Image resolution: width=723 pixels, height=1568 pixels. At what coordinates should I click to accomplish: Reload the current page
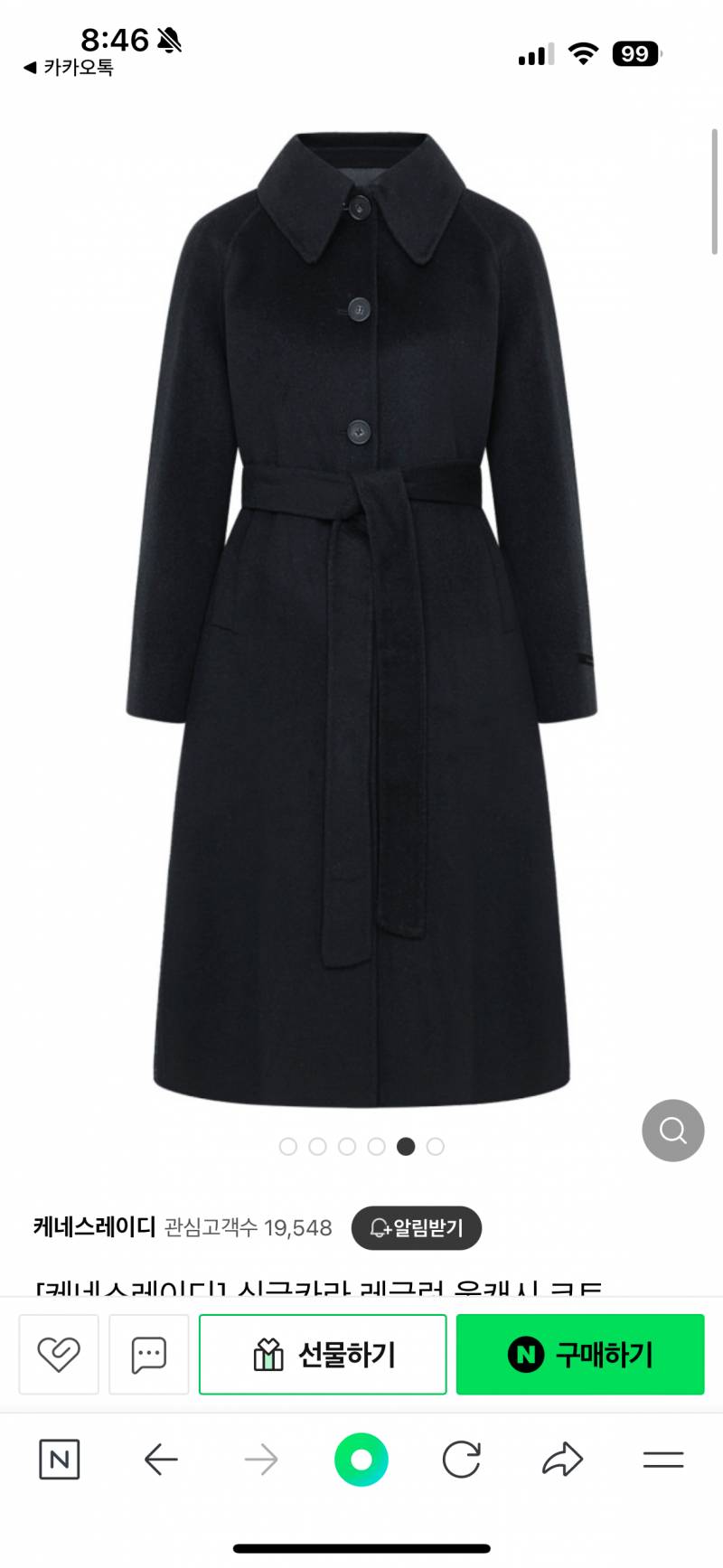(x=461, y=1460)
